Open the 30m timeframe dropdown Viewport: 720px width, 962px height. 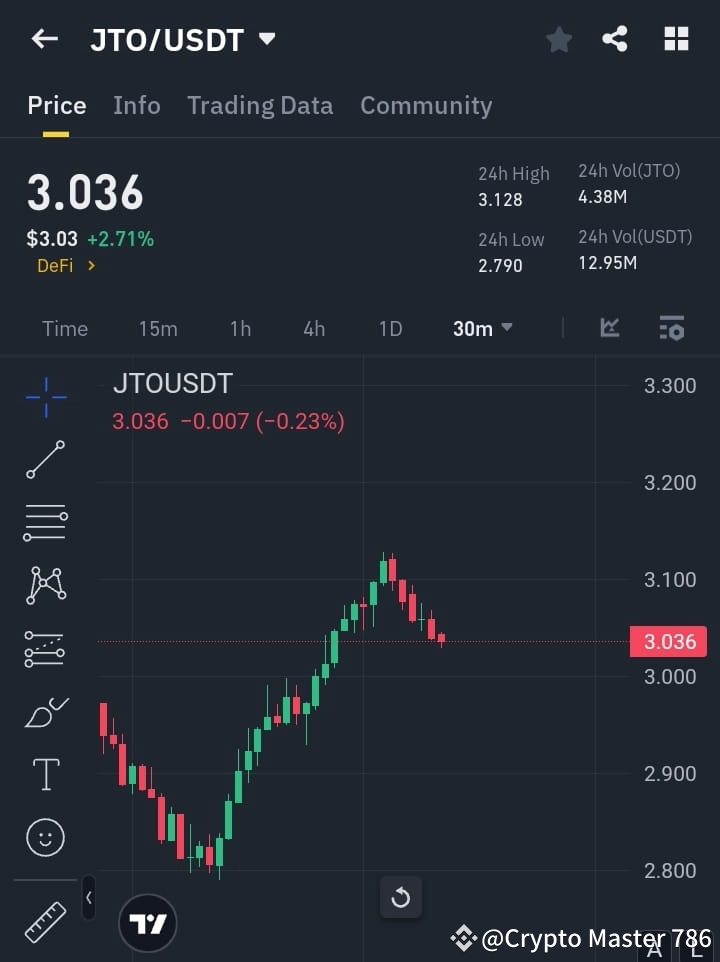coord(483,328)
